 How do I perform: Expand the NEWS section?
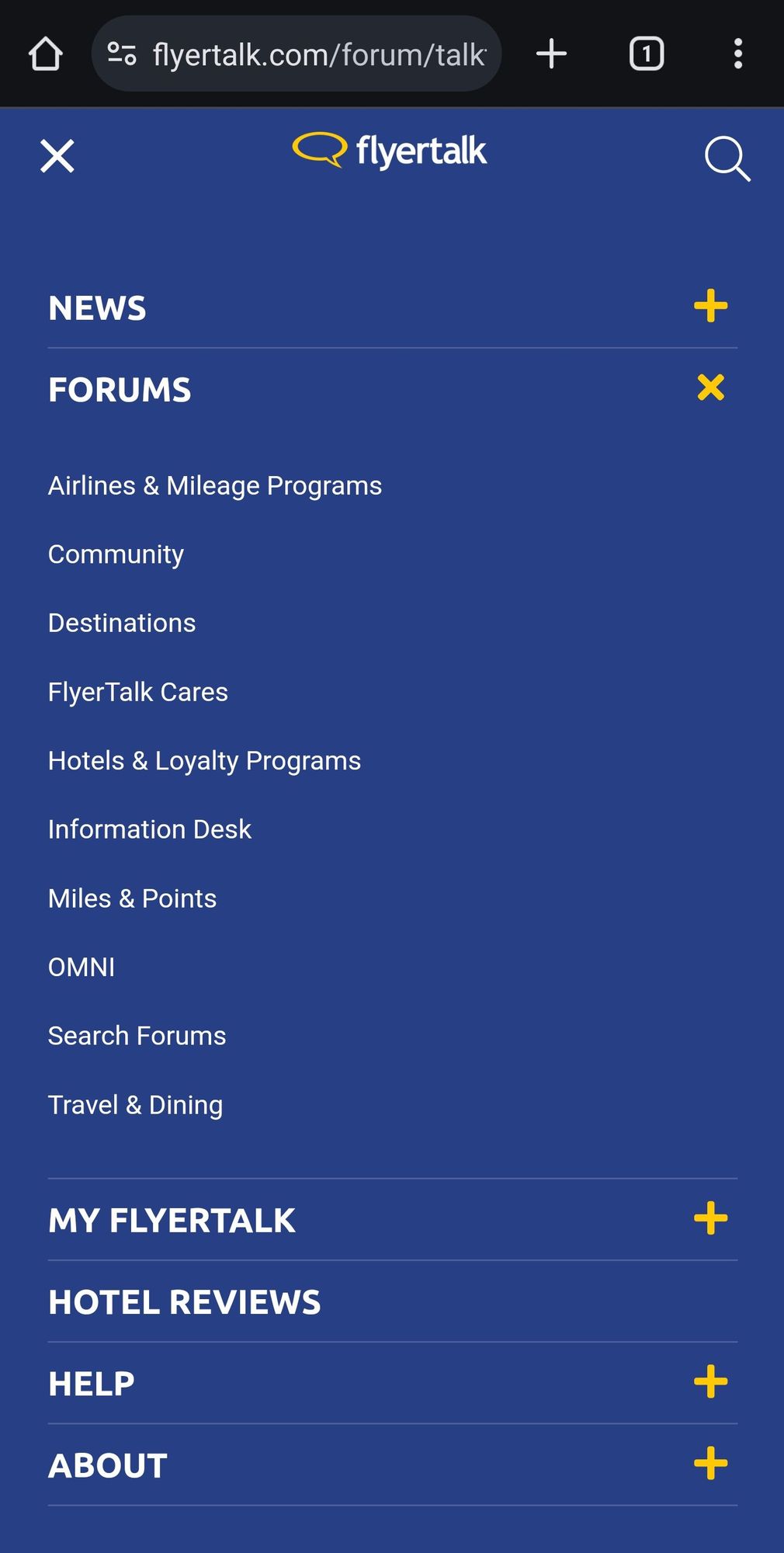[710, 306]
